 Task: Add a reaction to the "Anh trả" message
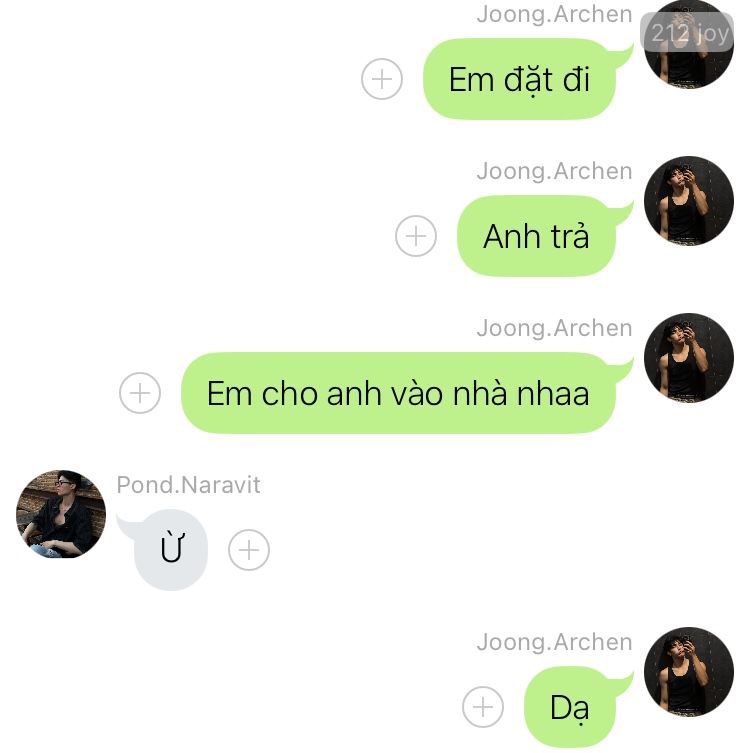pyautogui.click(x=416, y=237)
